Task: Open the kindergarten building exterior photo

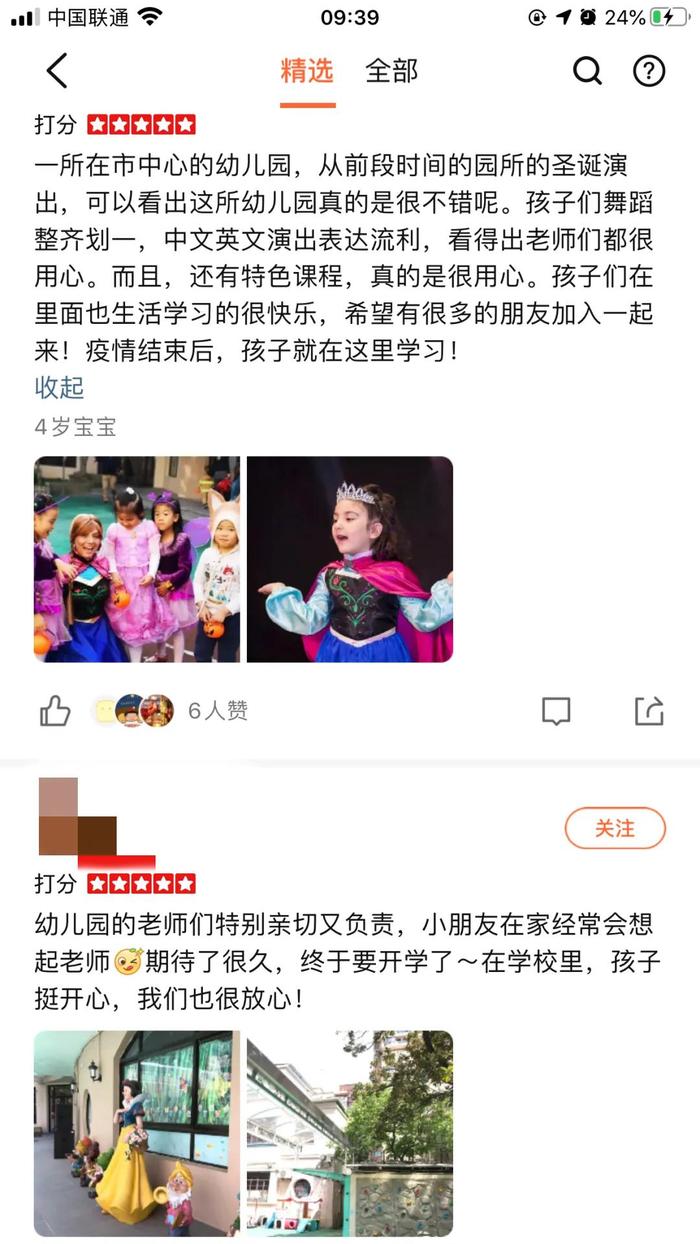Action: (350, 1133)
